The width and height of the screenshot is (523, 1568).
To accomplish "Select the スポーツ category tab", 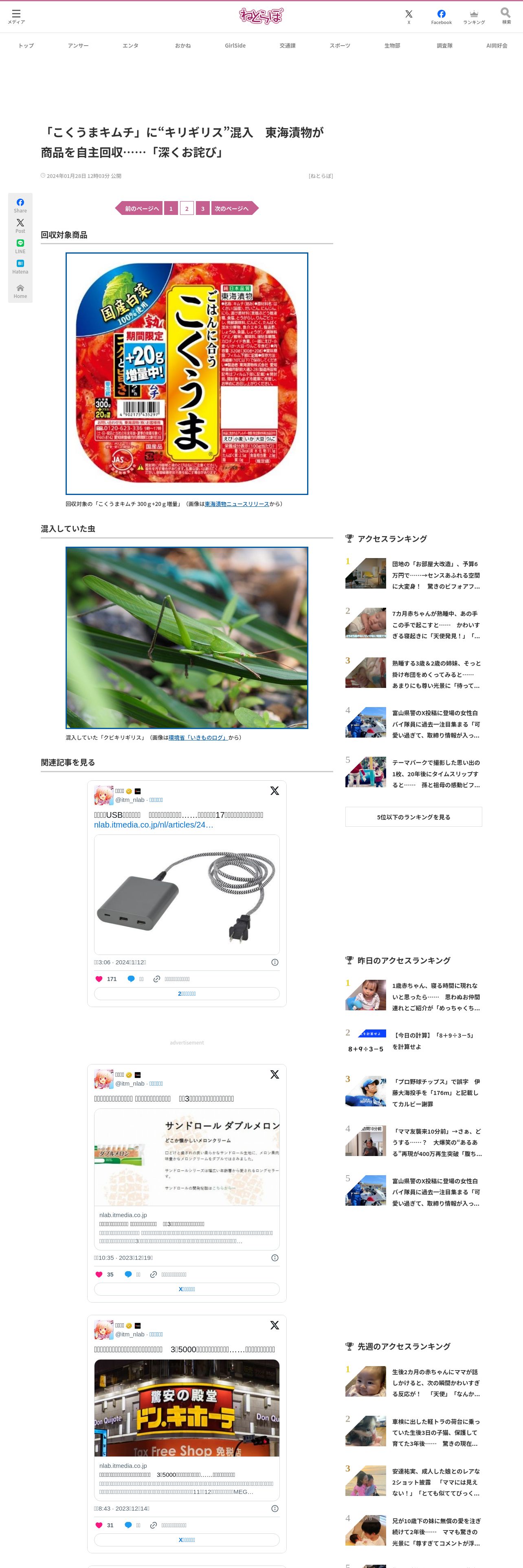I will [340, 46].
